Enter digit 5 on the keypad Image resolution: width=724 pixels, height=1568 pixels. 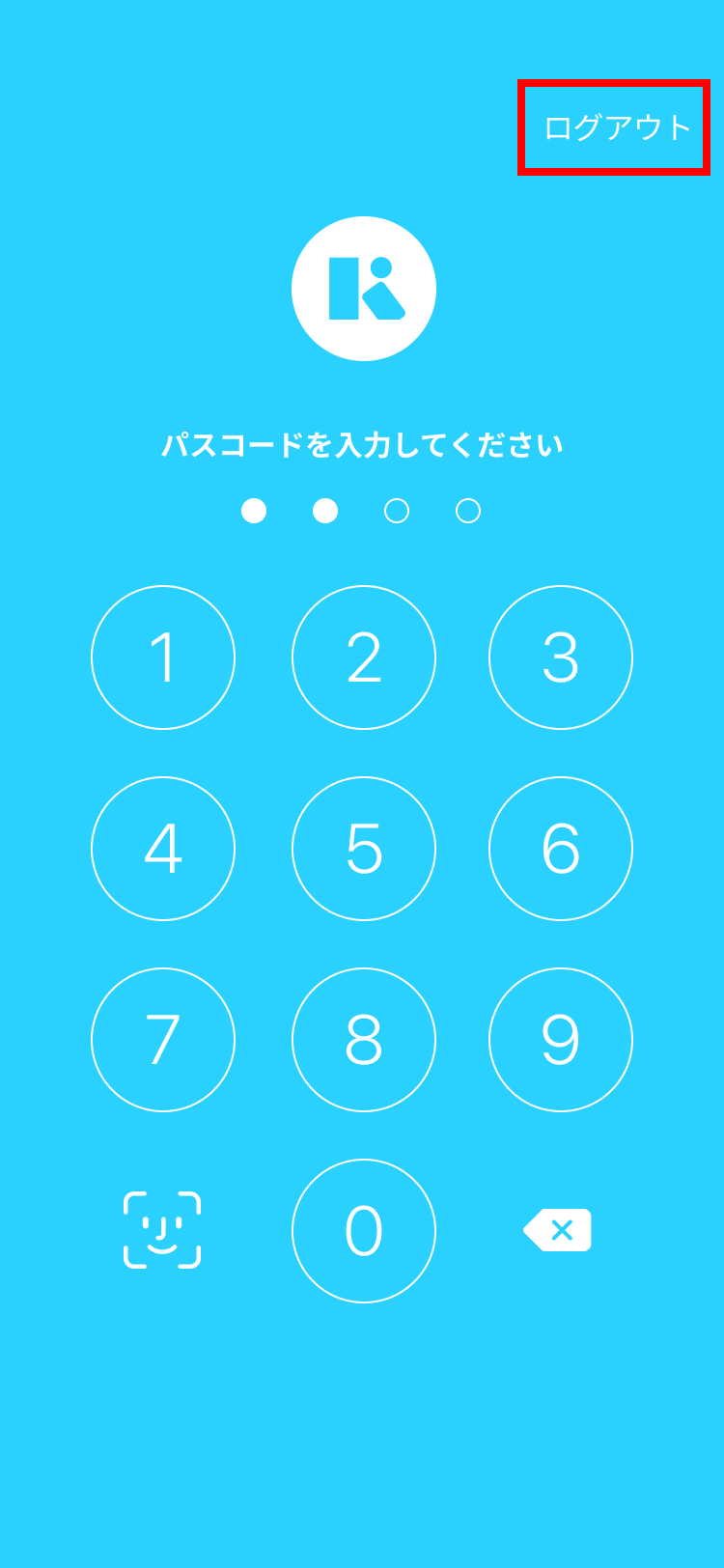point(364,849)
